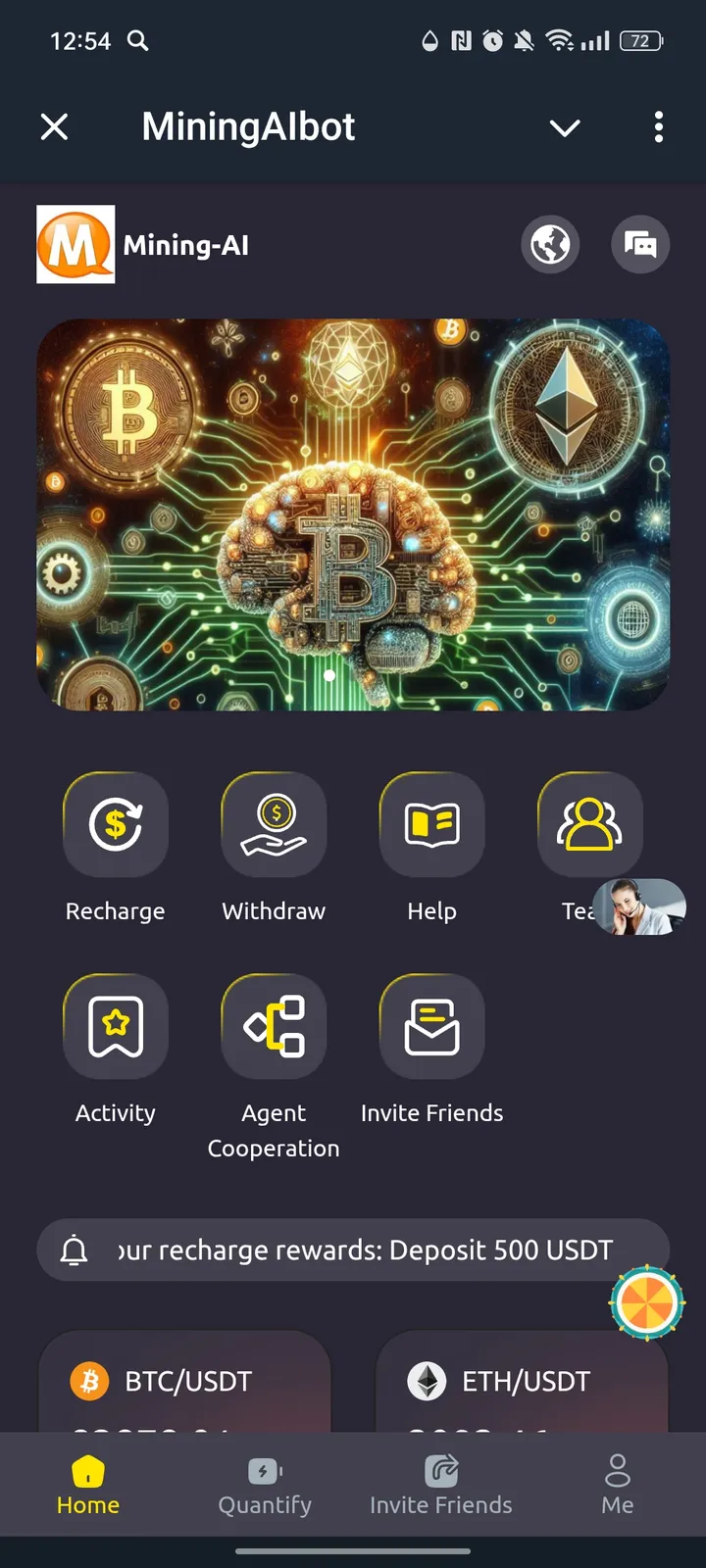Open the Help section

point(431,825)
